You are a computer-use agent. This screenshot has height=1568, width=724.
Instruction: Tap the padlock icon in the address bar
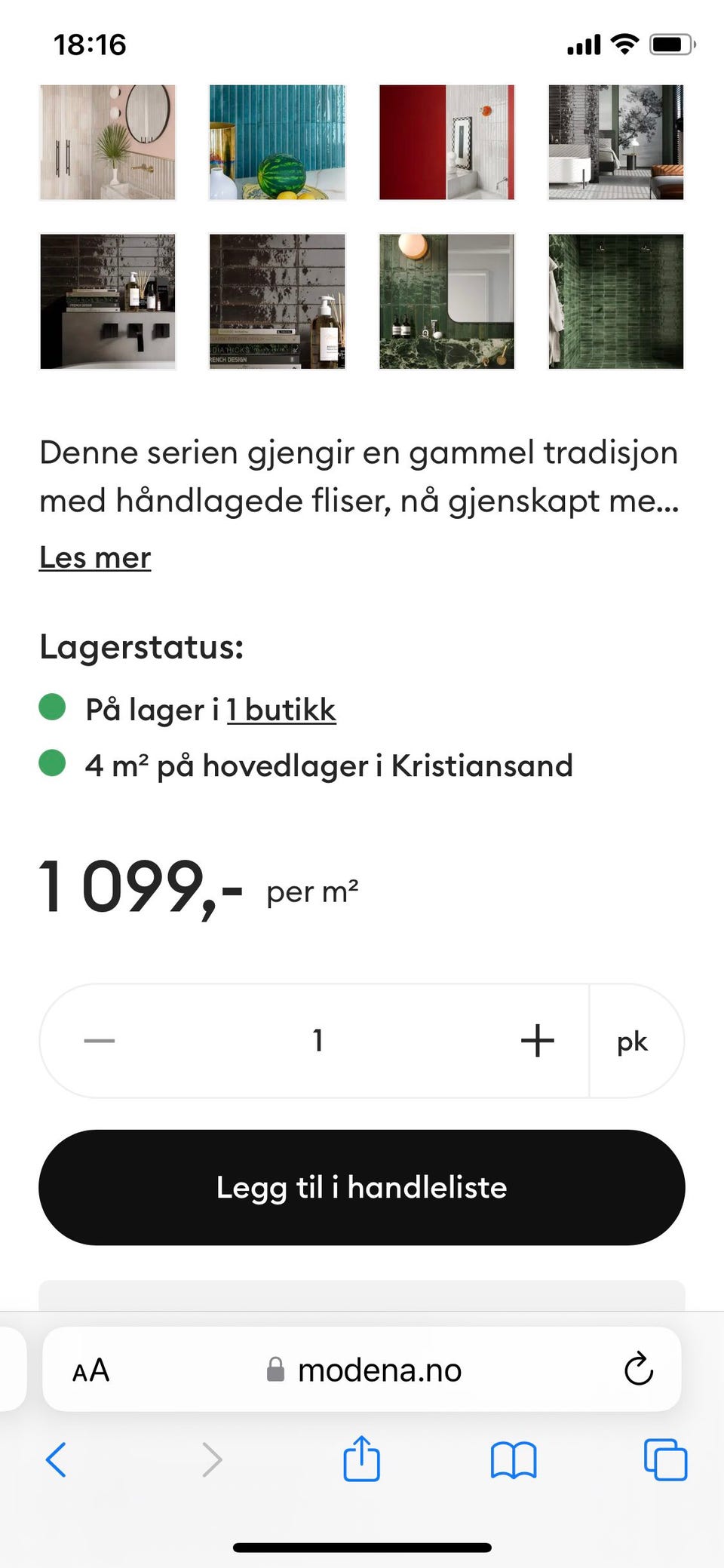tap(275, 1370)
